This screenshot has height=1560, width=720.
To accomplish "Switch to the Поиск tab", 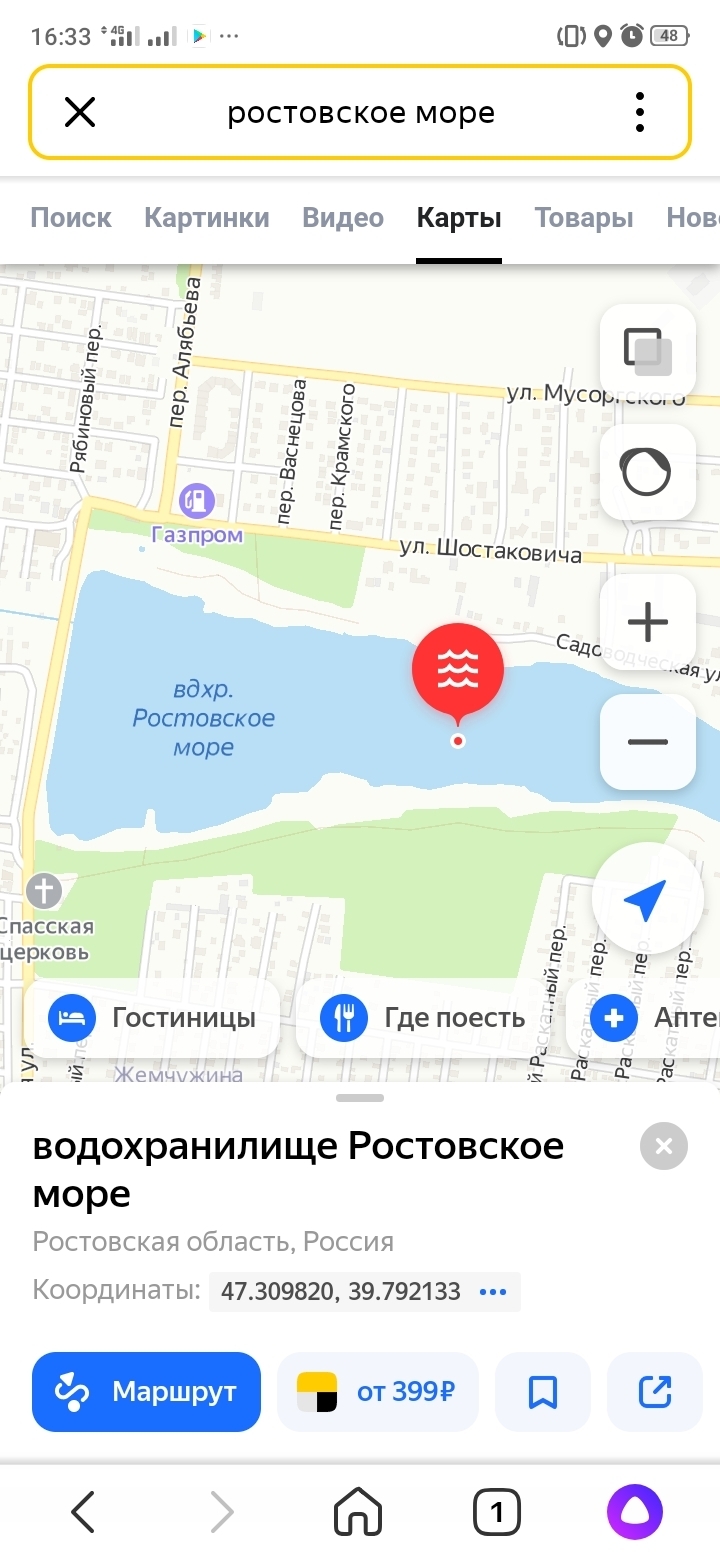I will (x=71, y=218).
